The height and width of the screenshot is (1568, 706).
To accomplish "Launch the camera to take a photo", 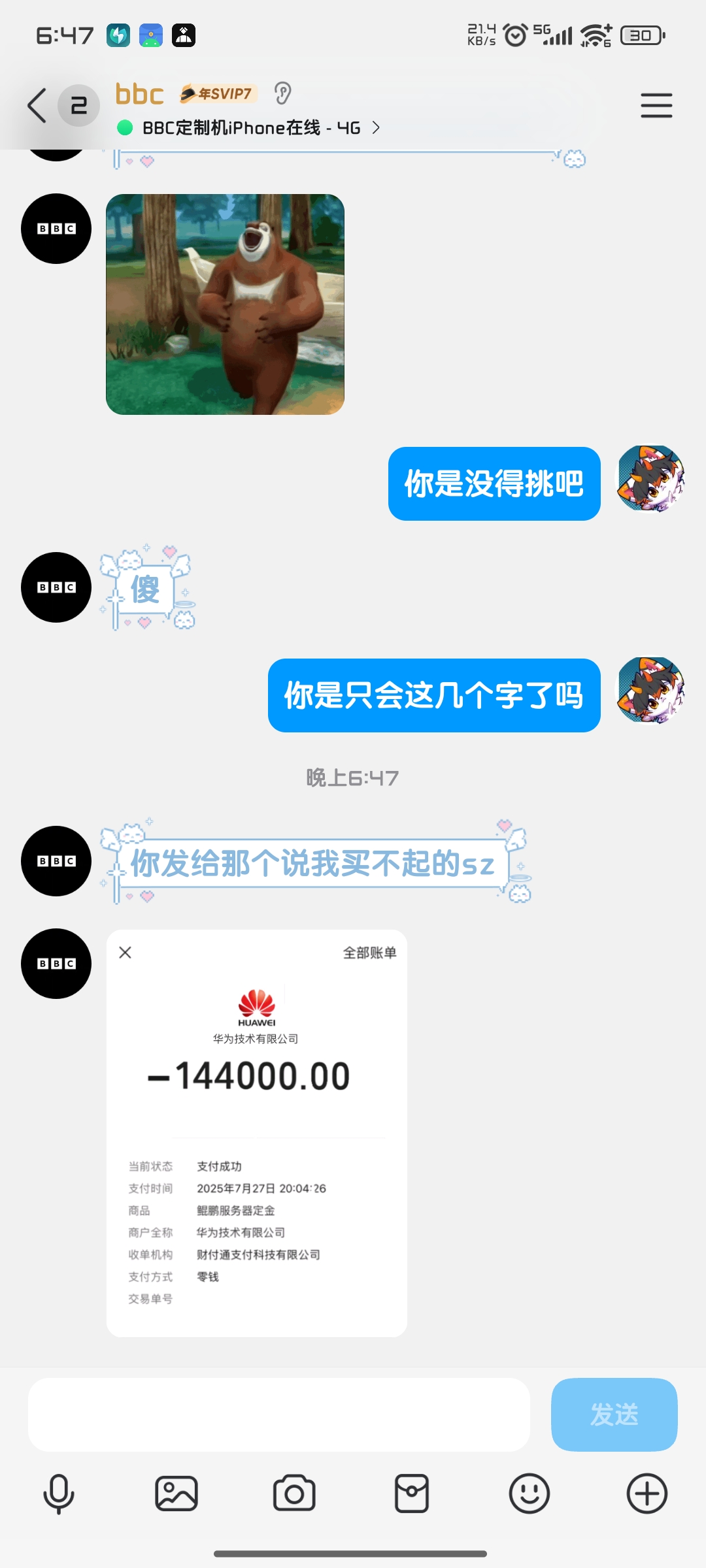I will point(294,1494).
